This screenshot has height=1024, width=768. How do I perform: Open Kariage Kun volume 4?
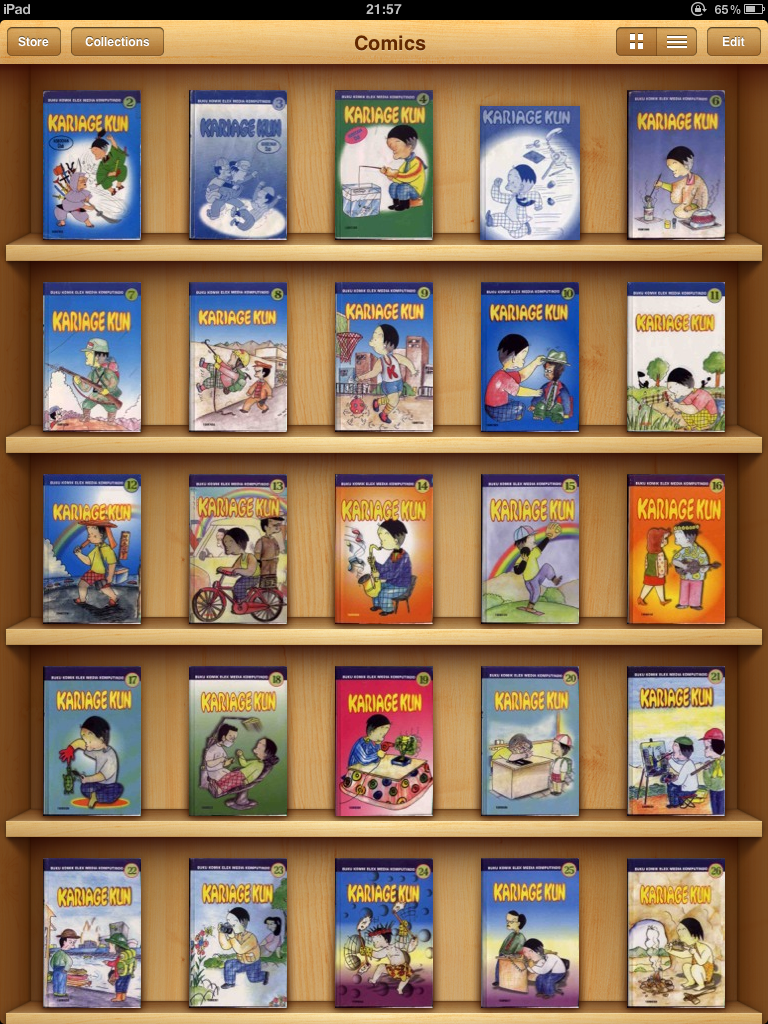(x=384, y=165)
